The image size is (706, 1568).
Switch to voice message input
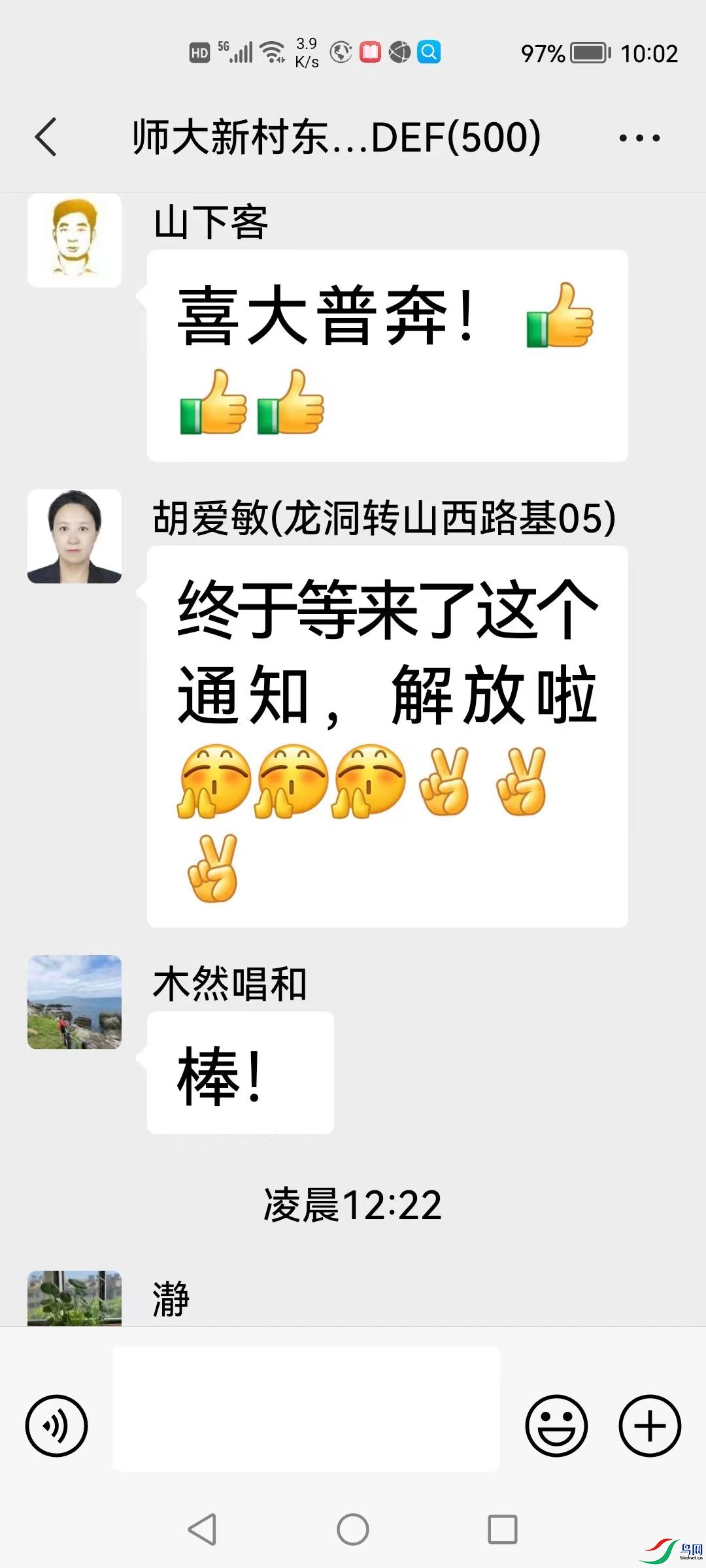click(x=56, y=1426)
